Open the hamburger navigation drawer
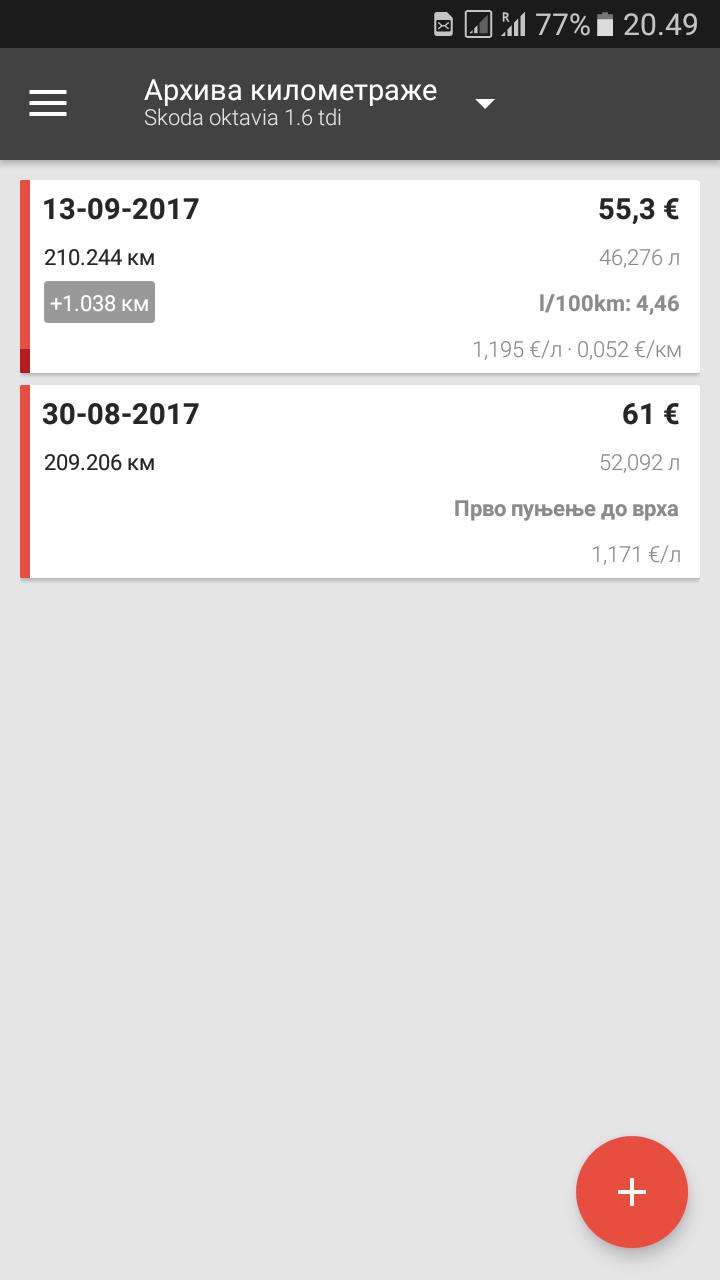This screenshot has height=1280, width=720. coord(48,103)
